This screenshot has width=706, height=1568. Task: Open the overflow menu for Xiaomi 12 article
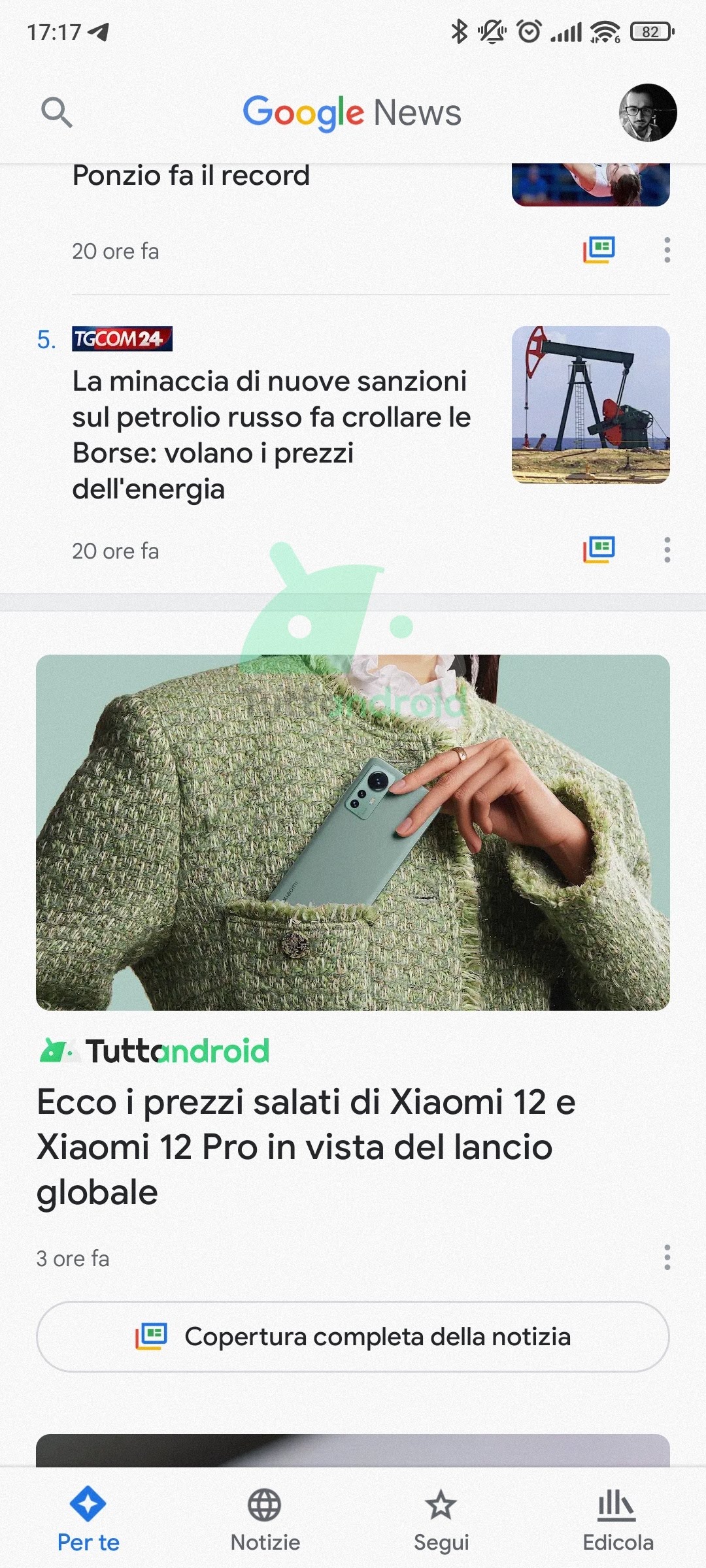coord(667,1257)
